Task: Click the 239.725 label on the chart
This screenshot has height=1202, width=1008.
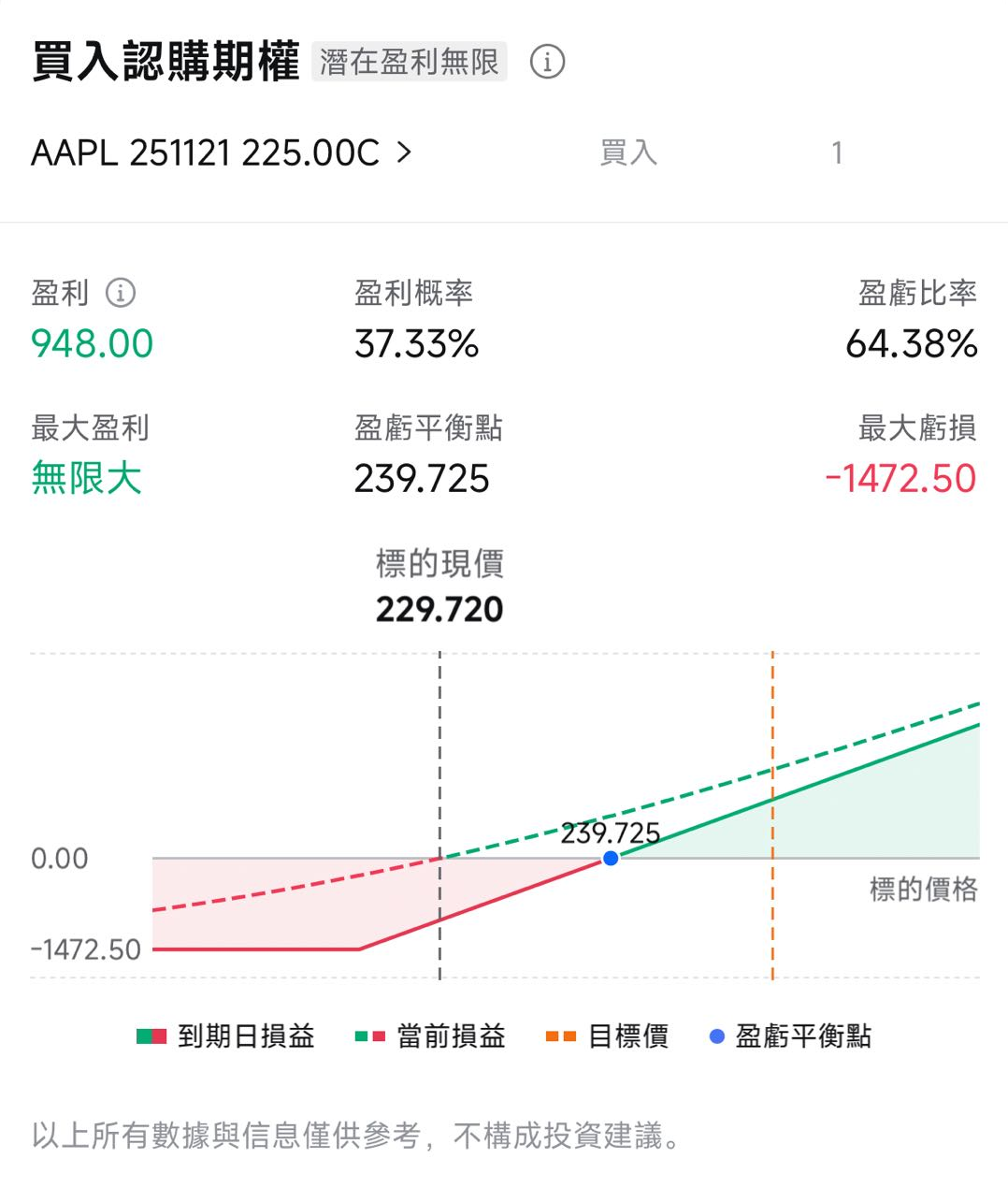Action: 611,832
